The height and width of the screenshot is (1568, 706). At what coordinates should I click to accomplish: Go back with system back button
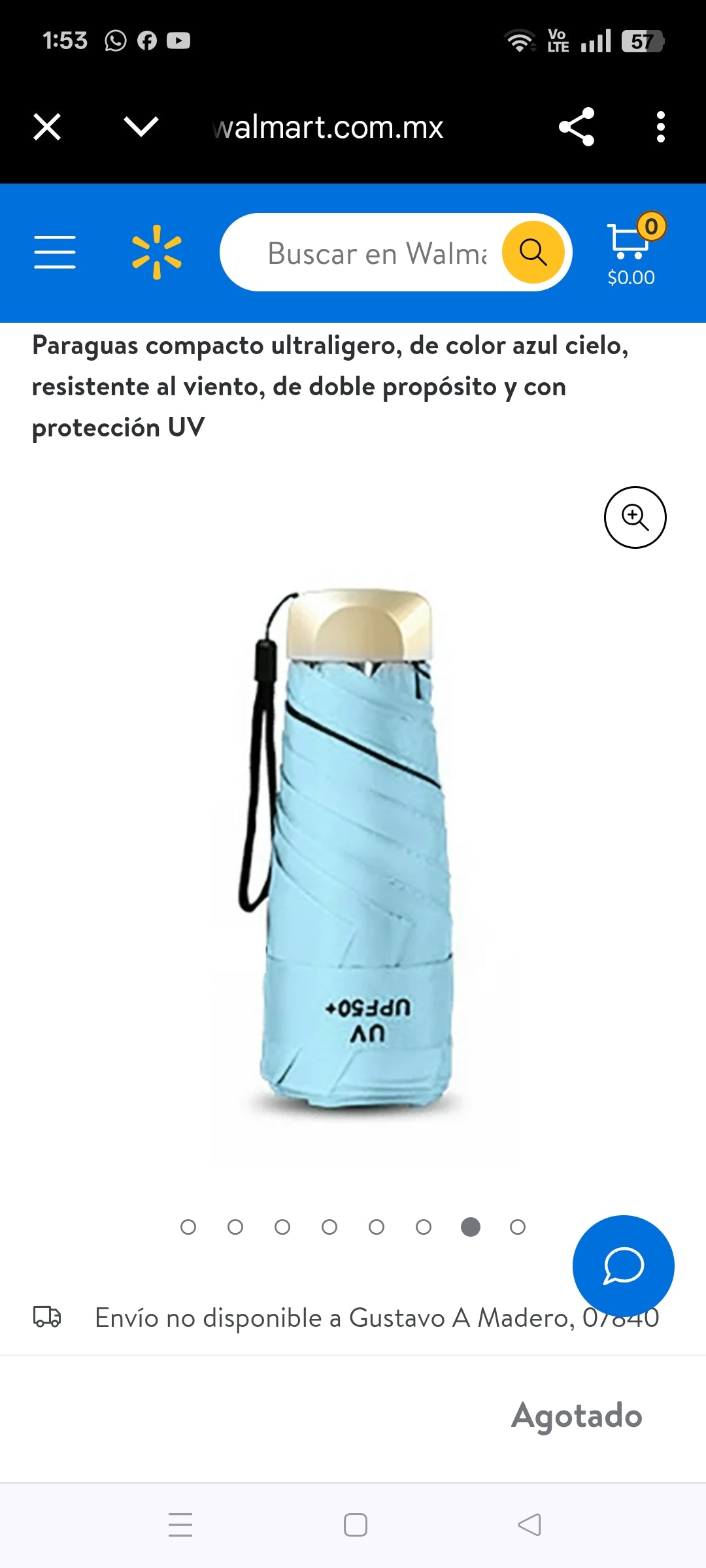[529, 1525]
